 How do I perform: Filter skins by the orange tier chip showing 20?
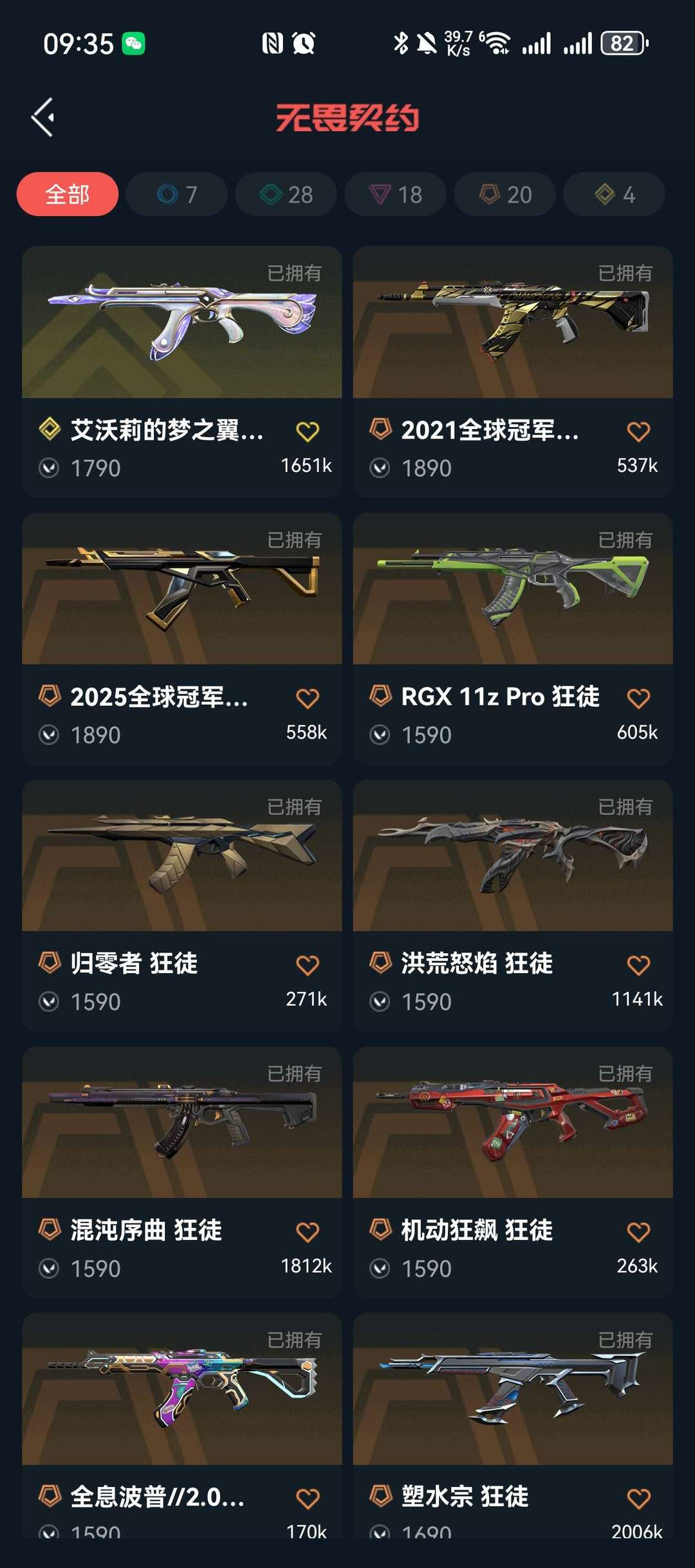[x=505, y=194]
